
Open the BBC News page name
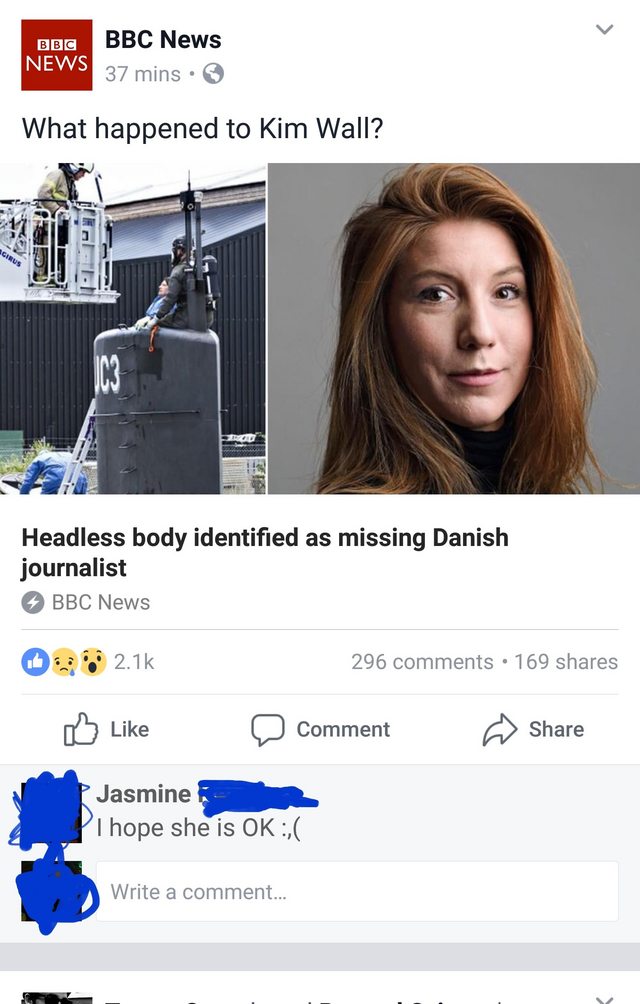point(163,40)
